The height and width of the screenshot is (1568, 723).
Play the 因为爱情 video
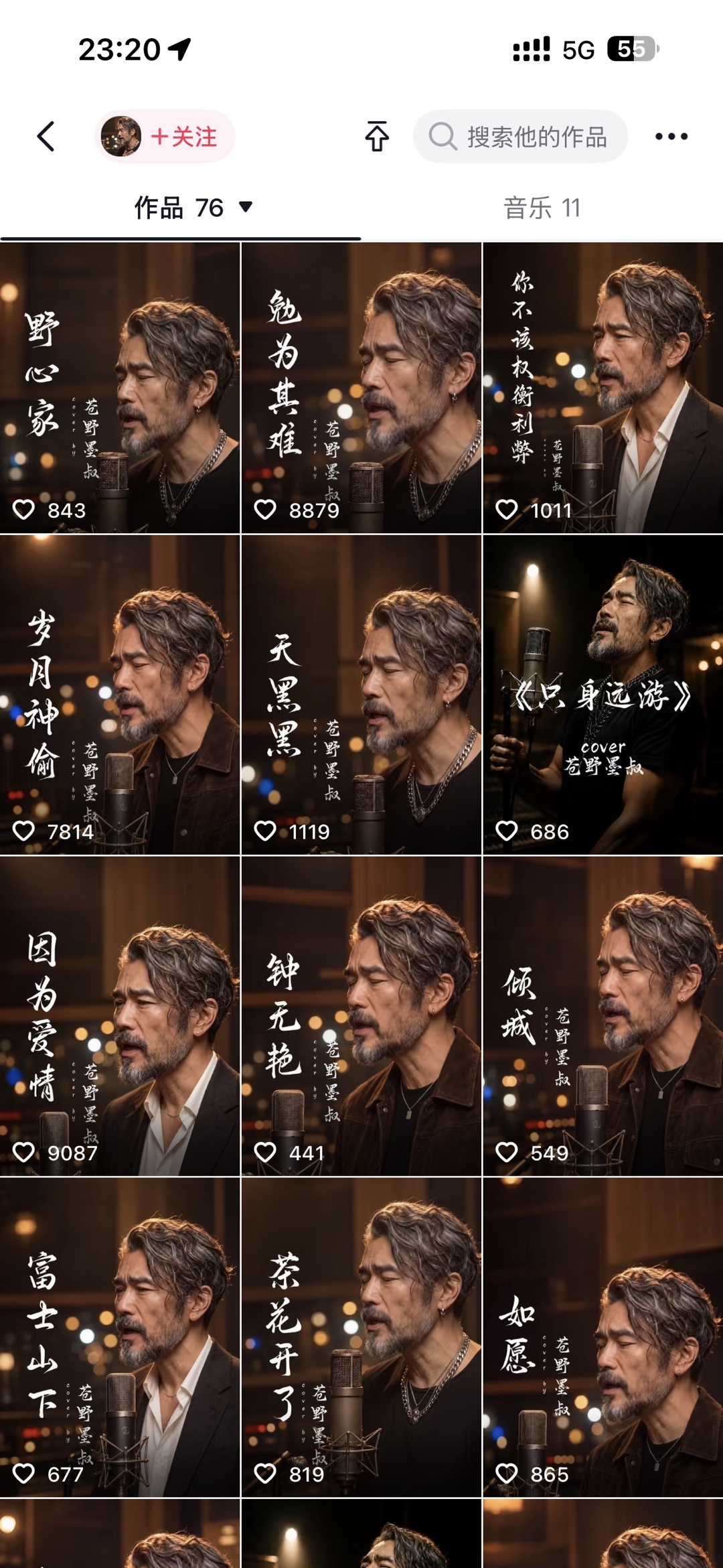click(120, 1016)
